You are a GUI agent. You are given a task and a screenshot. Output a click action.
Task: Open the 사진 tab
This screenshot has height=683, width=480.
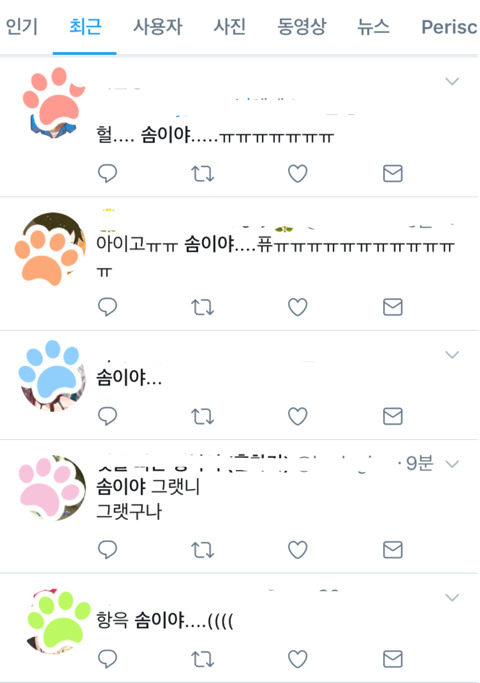click(x=230, y=27)
